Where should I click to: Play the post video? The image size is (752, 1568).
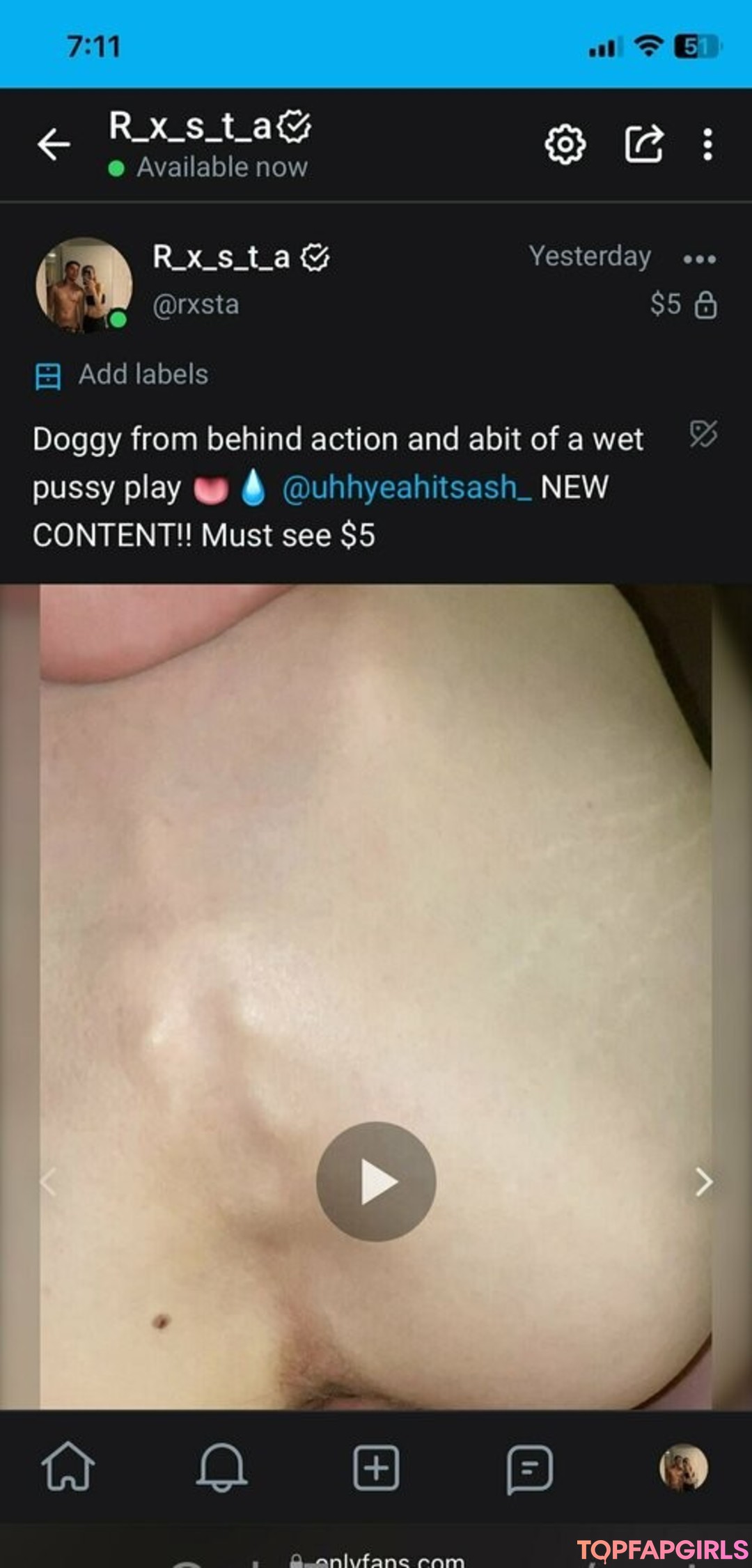coord(376,1181)
